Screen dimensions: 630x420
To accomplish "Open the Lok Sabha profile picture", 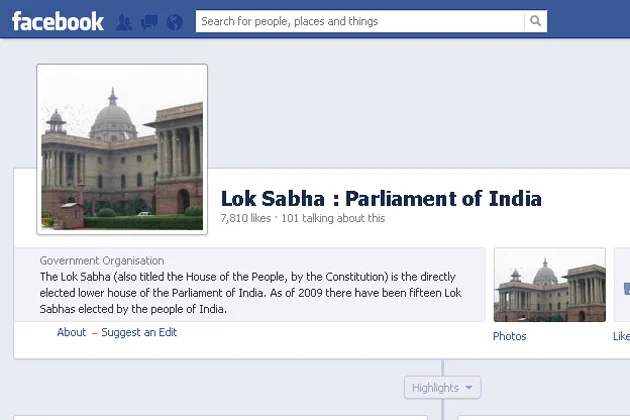I will pyautogui.click(x=122, y=149).
